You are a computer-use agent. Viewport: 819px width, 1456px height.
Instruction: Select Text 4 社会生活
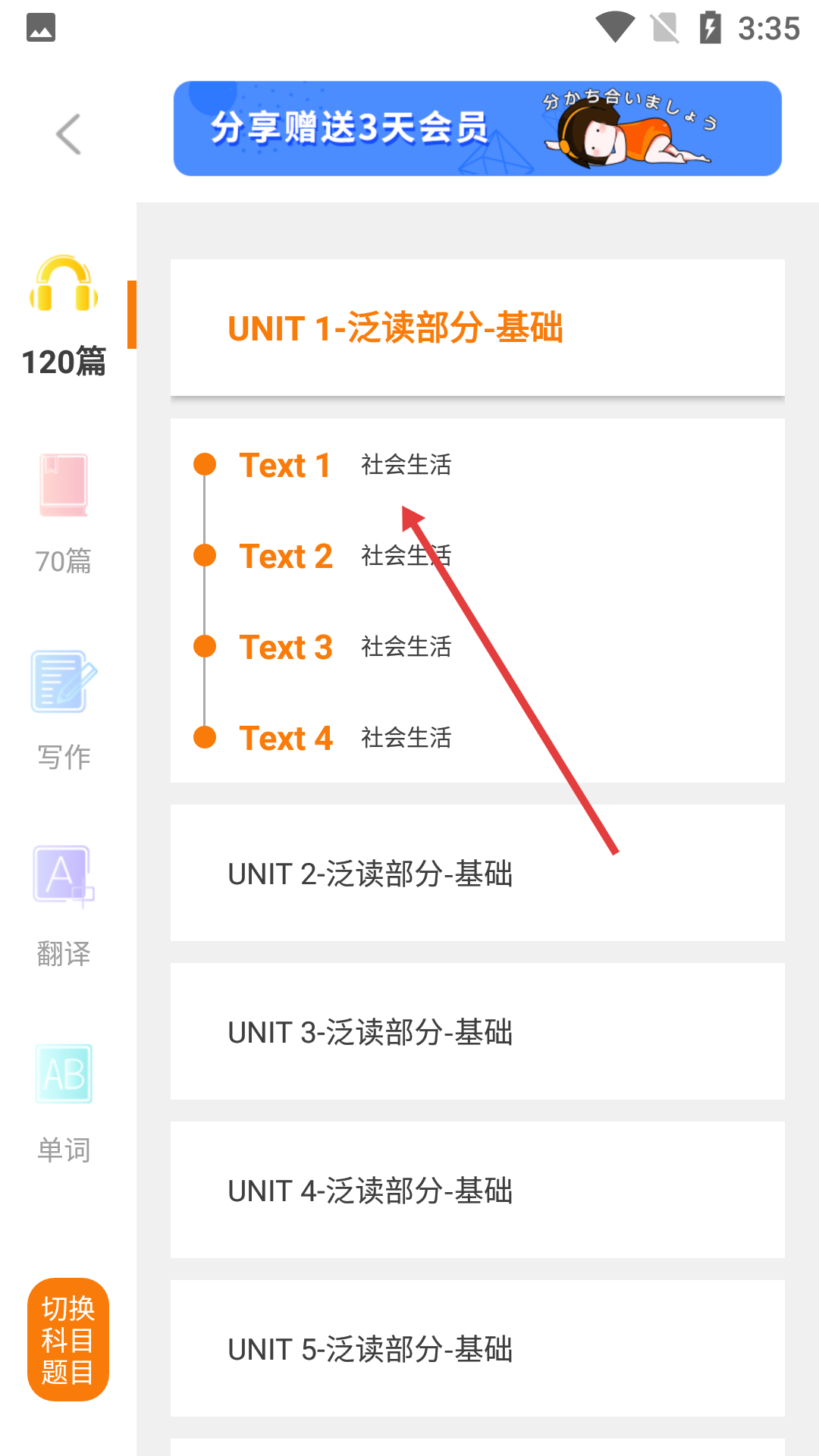345,738
